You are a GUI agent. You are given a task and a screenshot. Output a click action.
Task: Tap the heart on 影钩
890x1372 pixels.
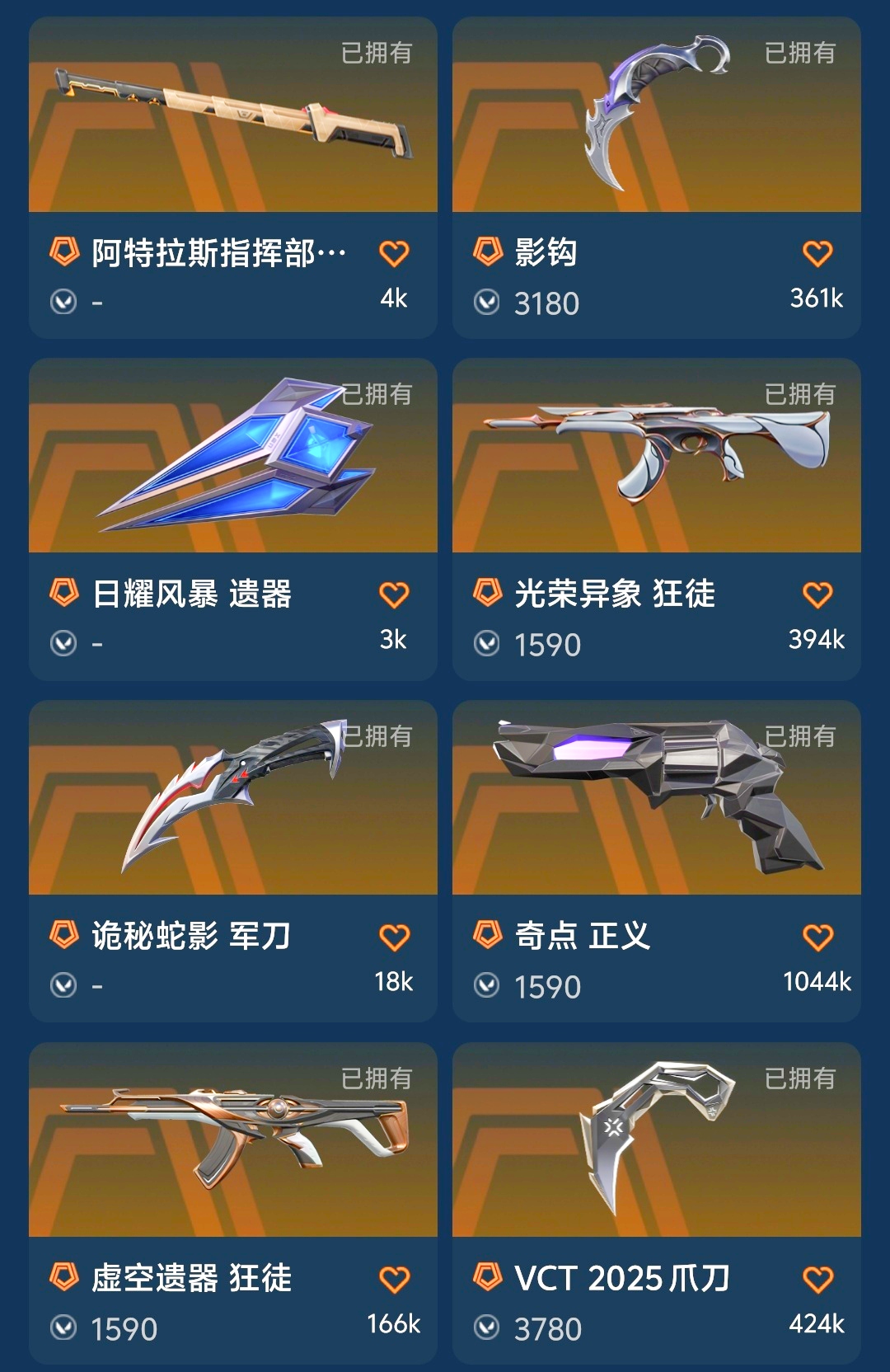(x=817, y=253)
